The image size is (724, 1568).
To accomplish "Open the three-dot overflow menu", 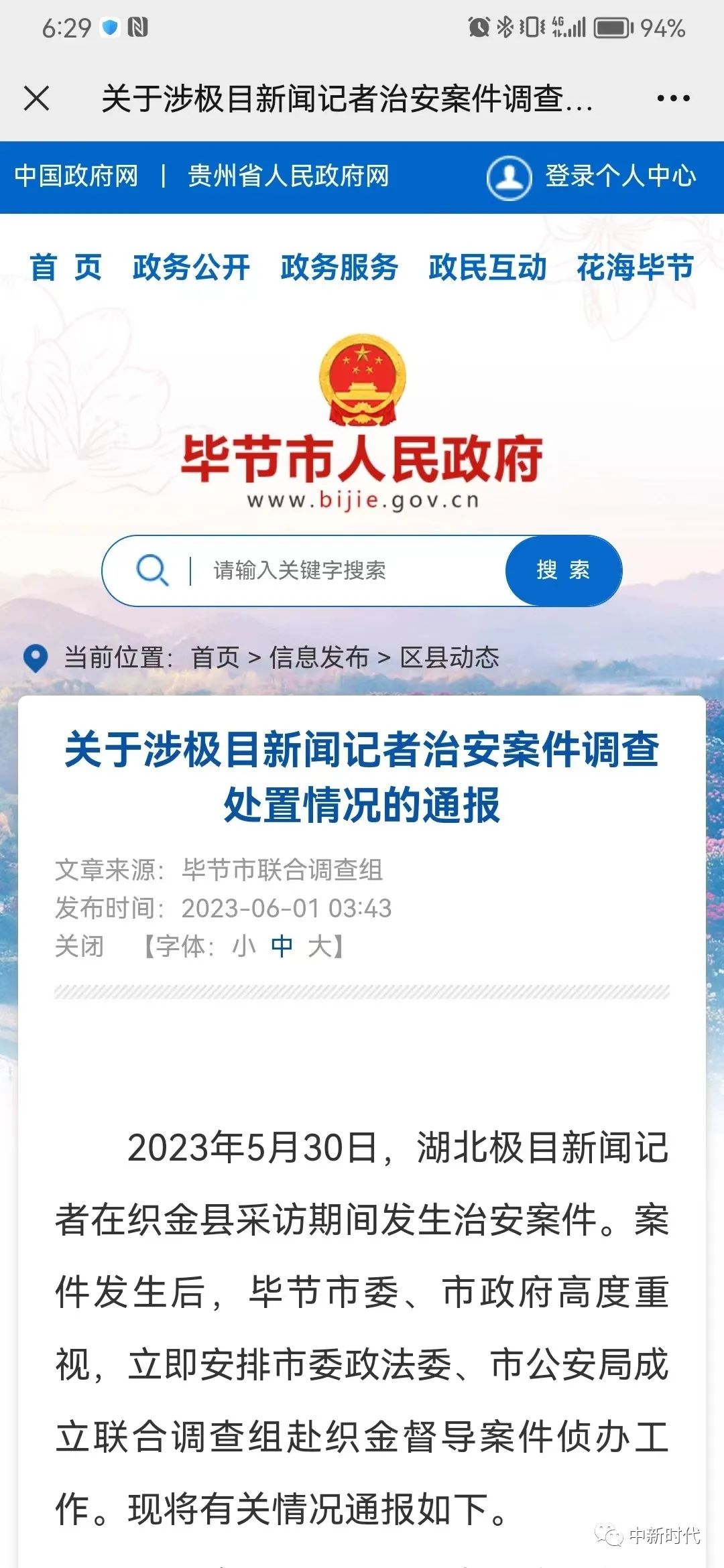I will (673, 99).
